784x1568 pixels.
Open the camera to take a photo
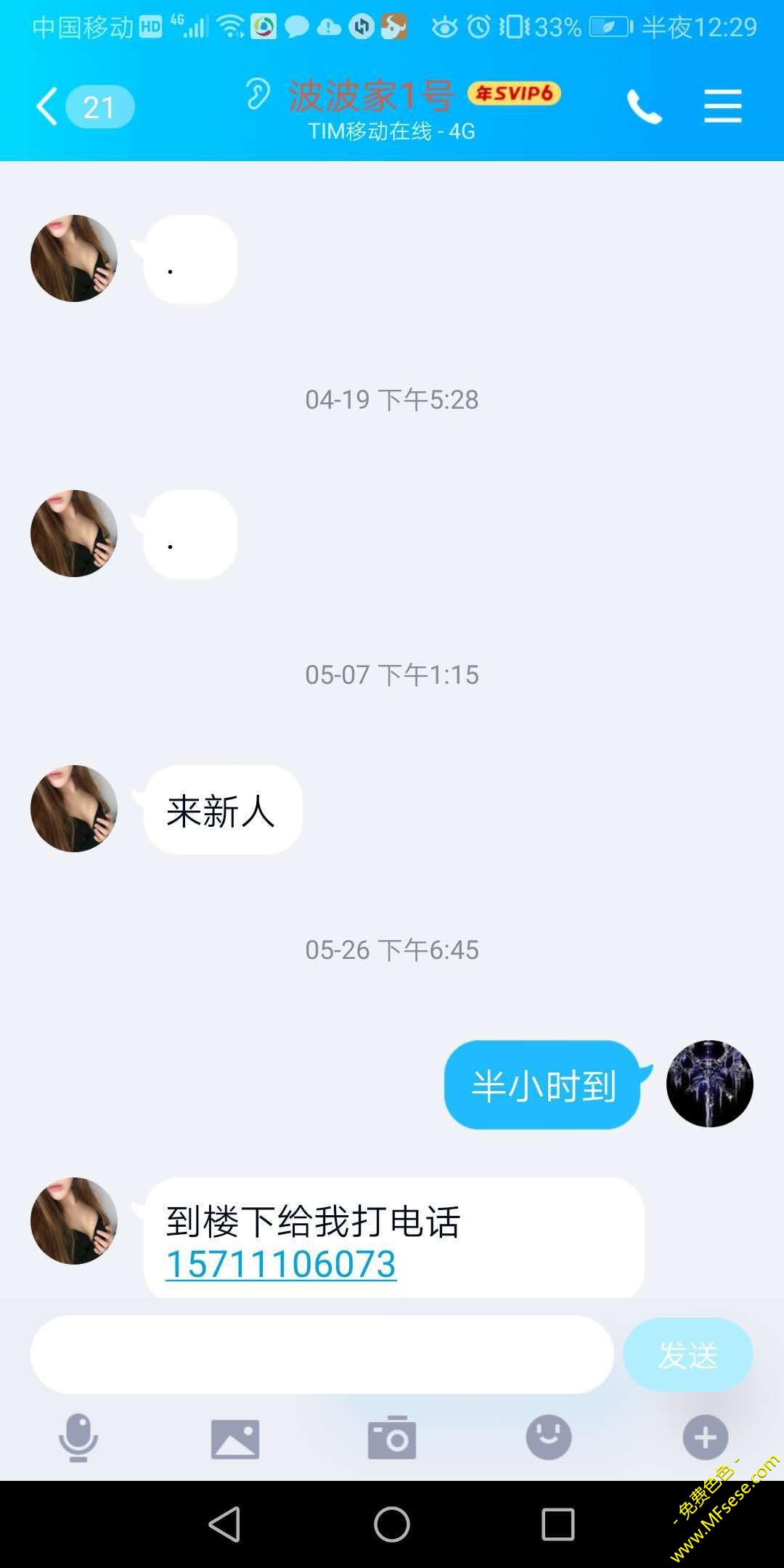(x=392, y=1437)
